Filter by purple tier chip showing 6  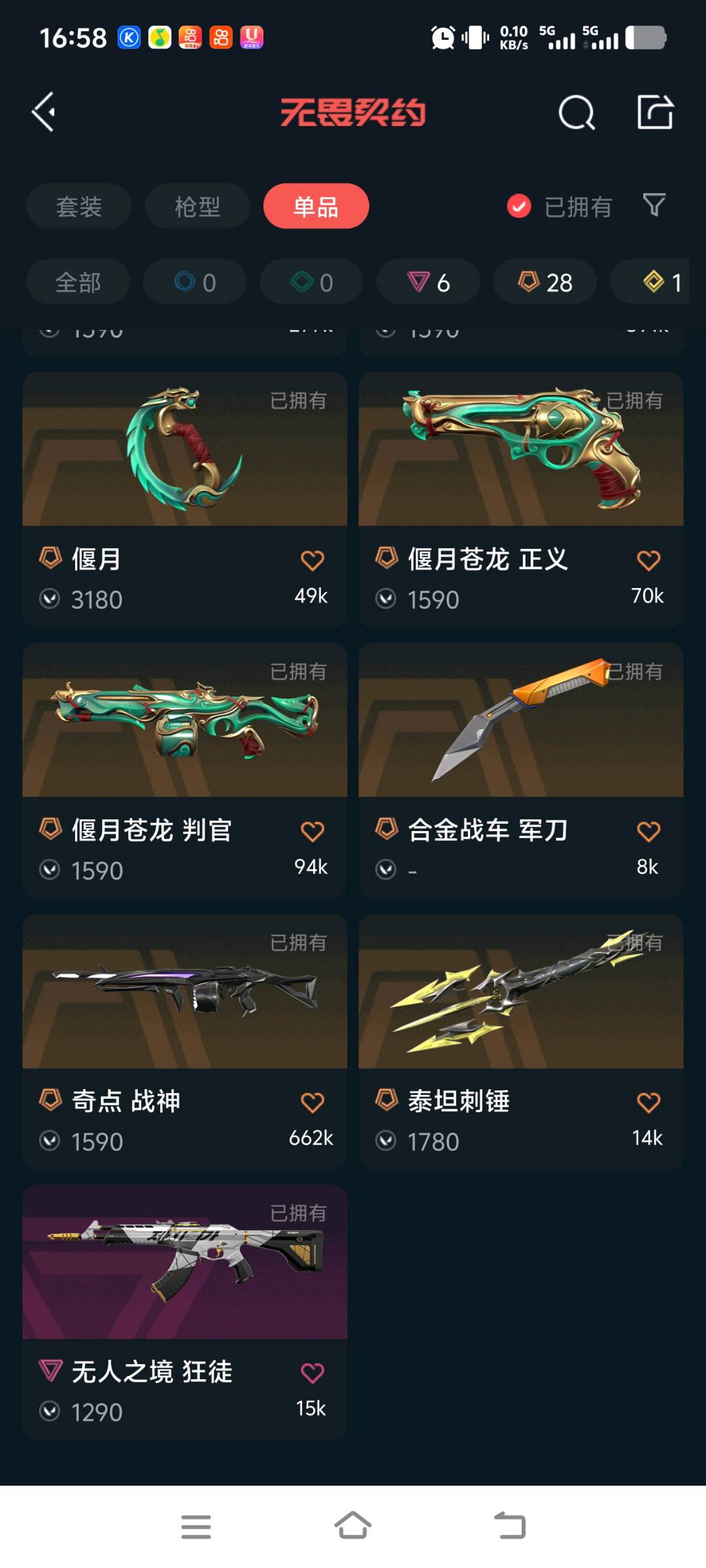tap(428, 282)
